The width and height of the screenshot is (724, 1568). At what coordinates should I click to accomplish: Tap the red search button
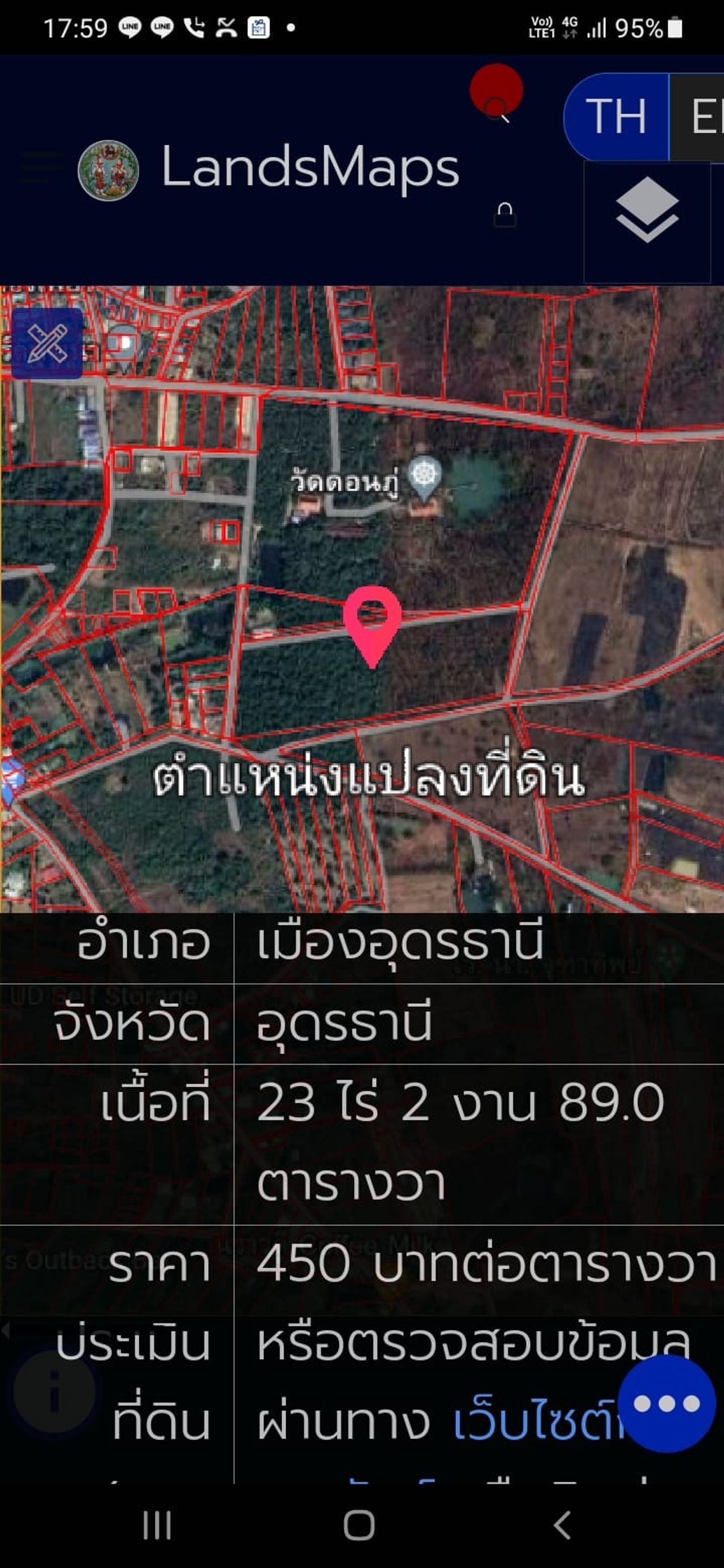coord(496,91)
